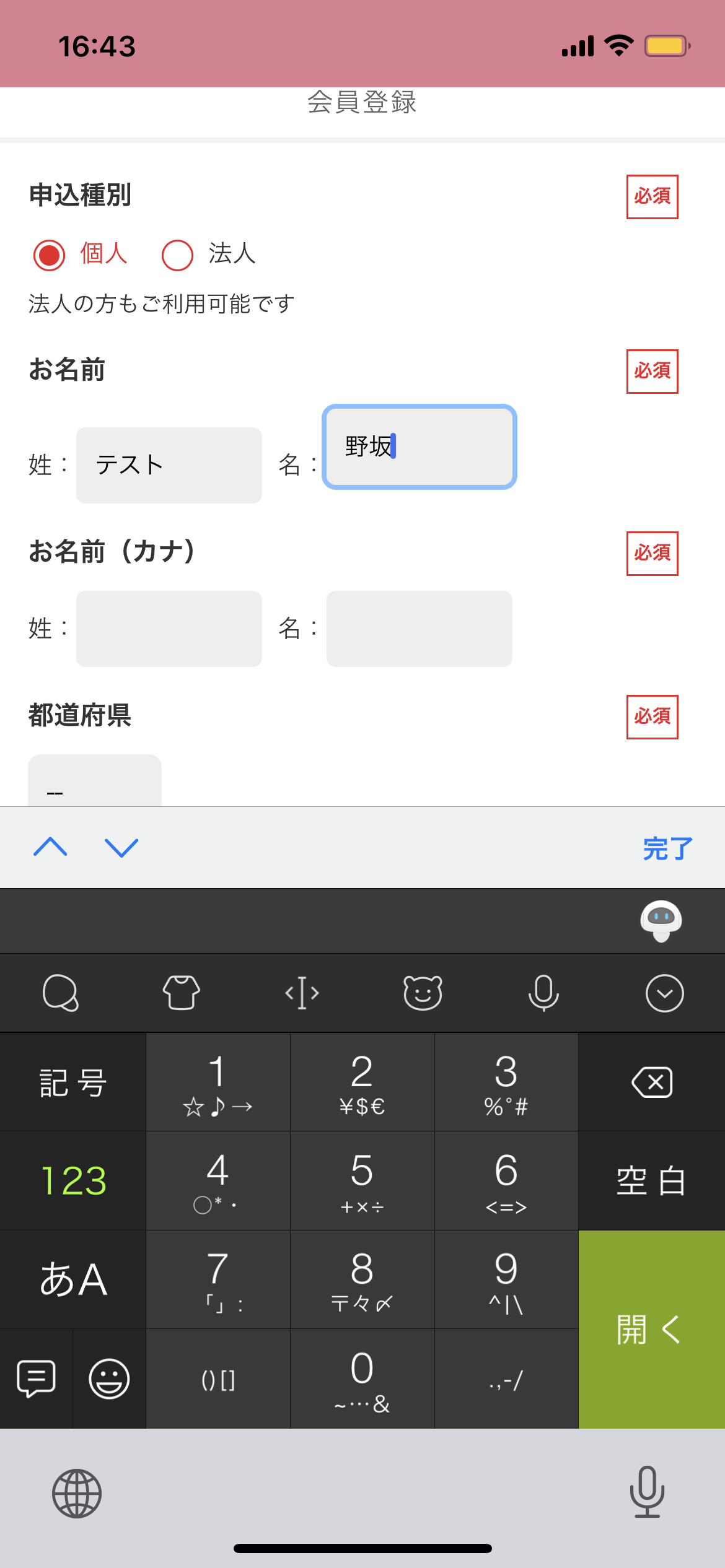Tap the green 開く key
This screenshot has height=1568, width=725.
652,1330
